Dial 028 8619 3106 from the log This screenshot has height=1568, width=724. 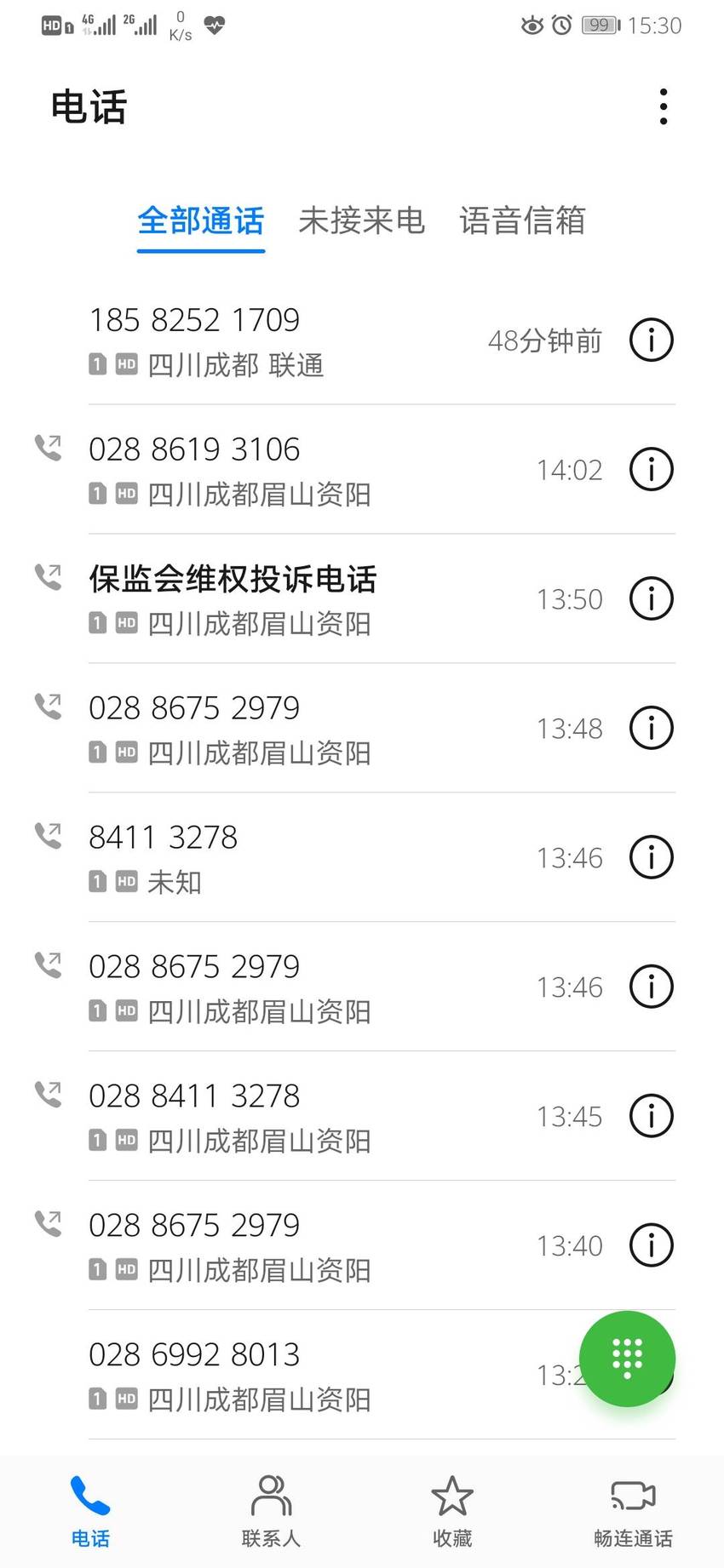pyautogui.click(x=341, y=470)
